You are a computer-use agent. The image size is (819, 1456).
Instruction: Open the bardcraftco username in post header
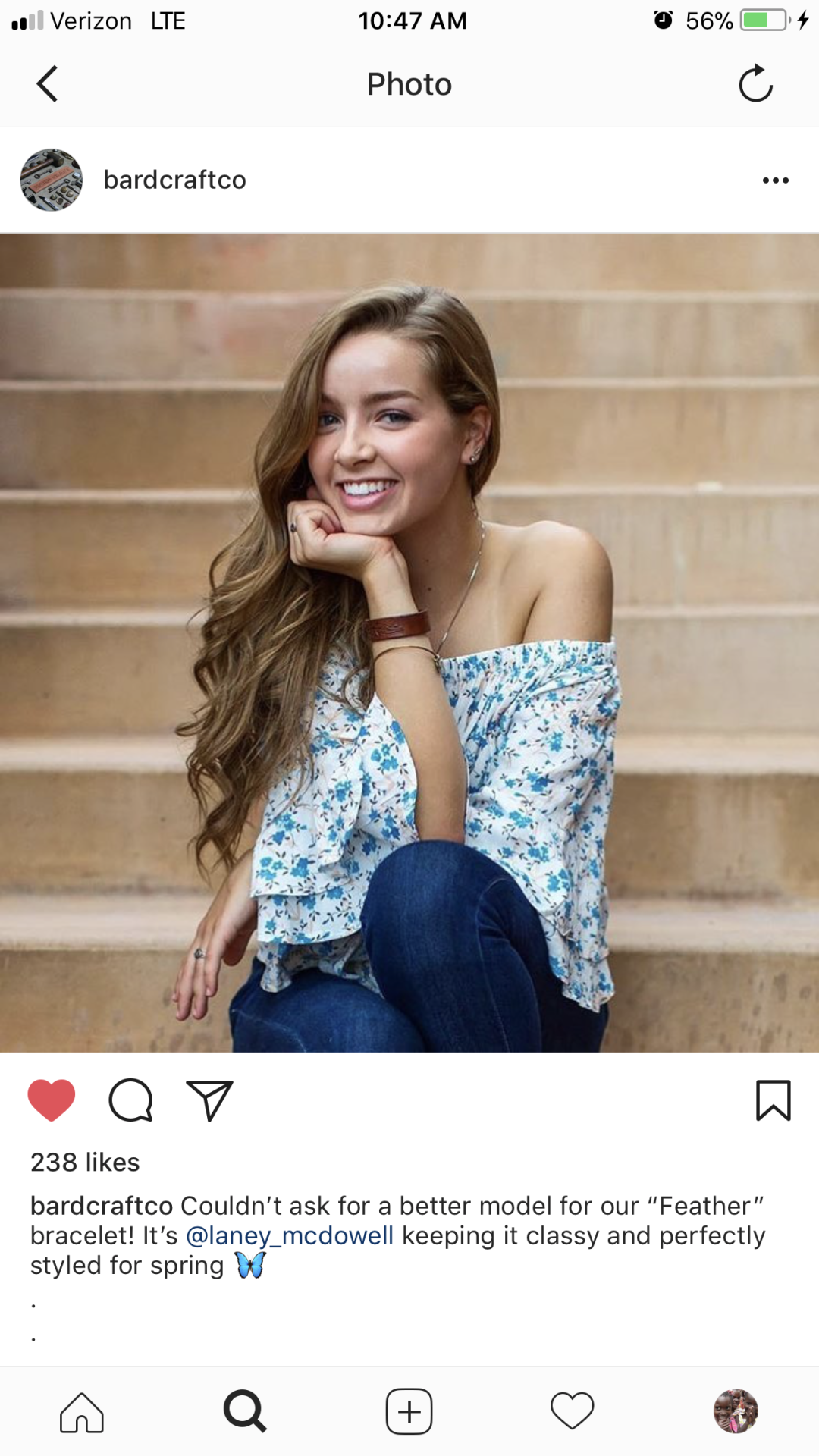tap(174, 180)
